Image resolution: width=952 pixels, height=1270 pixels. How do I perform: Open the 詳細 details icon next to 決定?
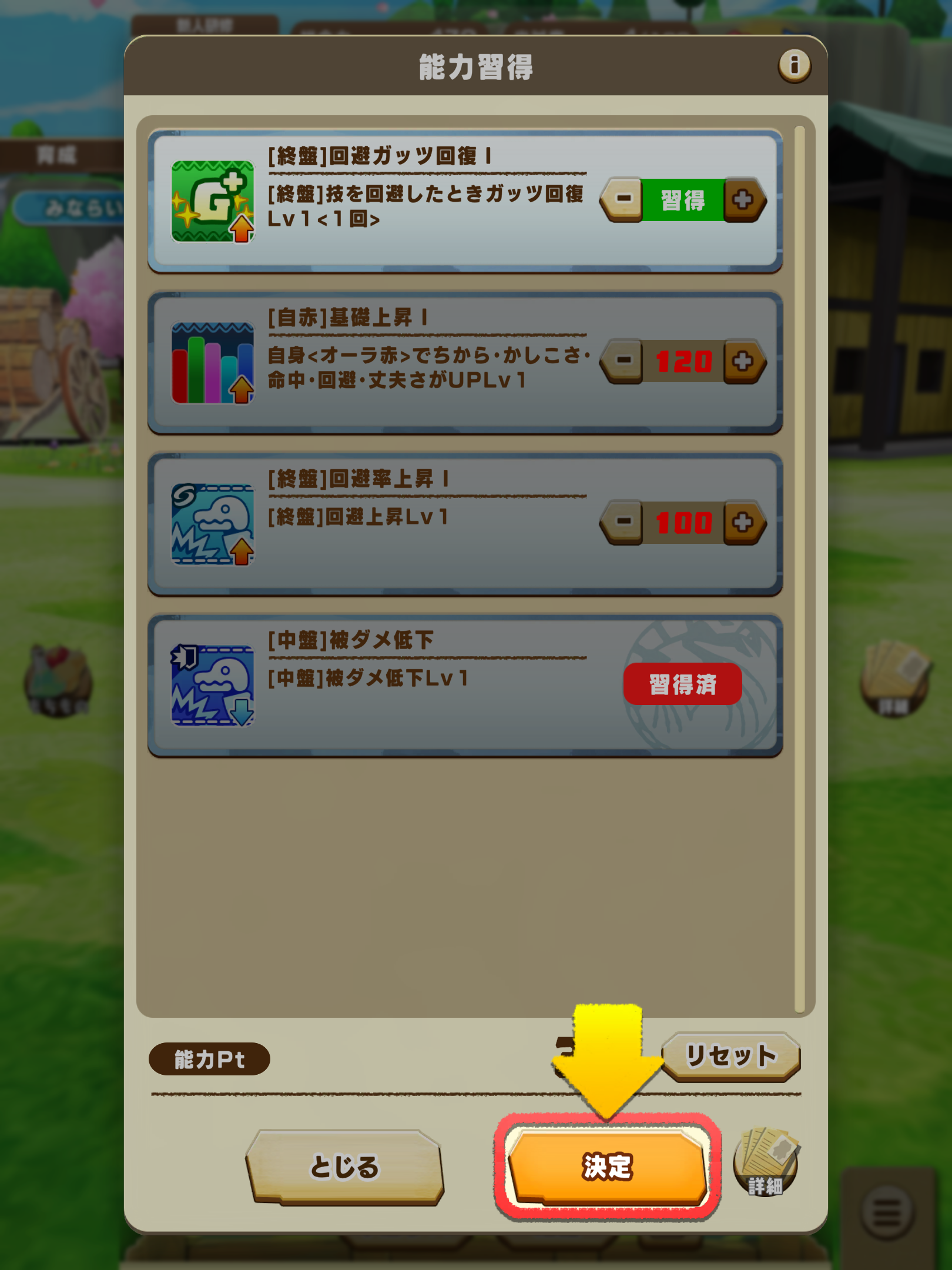pos(766,1161)
